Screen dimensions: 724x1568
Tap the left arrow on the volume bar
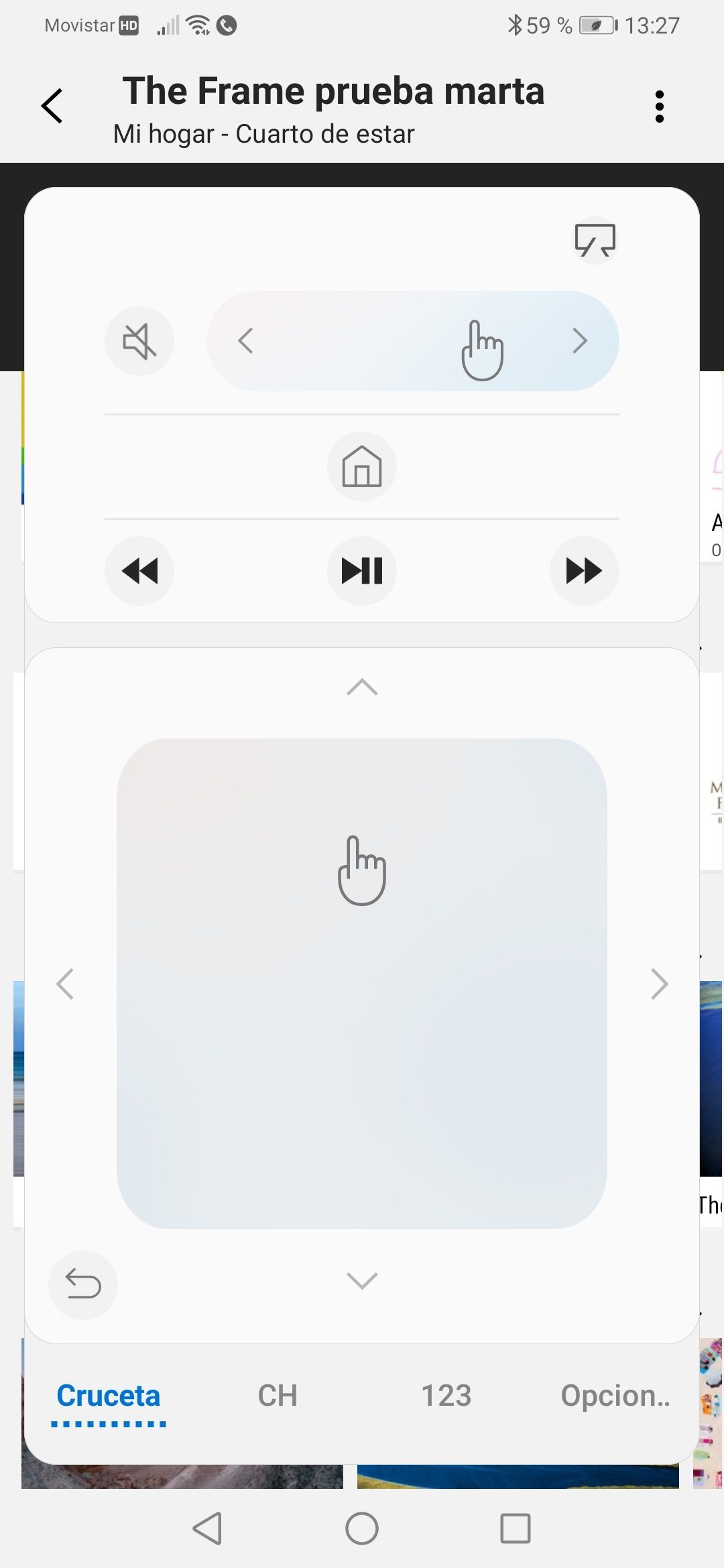246,341
